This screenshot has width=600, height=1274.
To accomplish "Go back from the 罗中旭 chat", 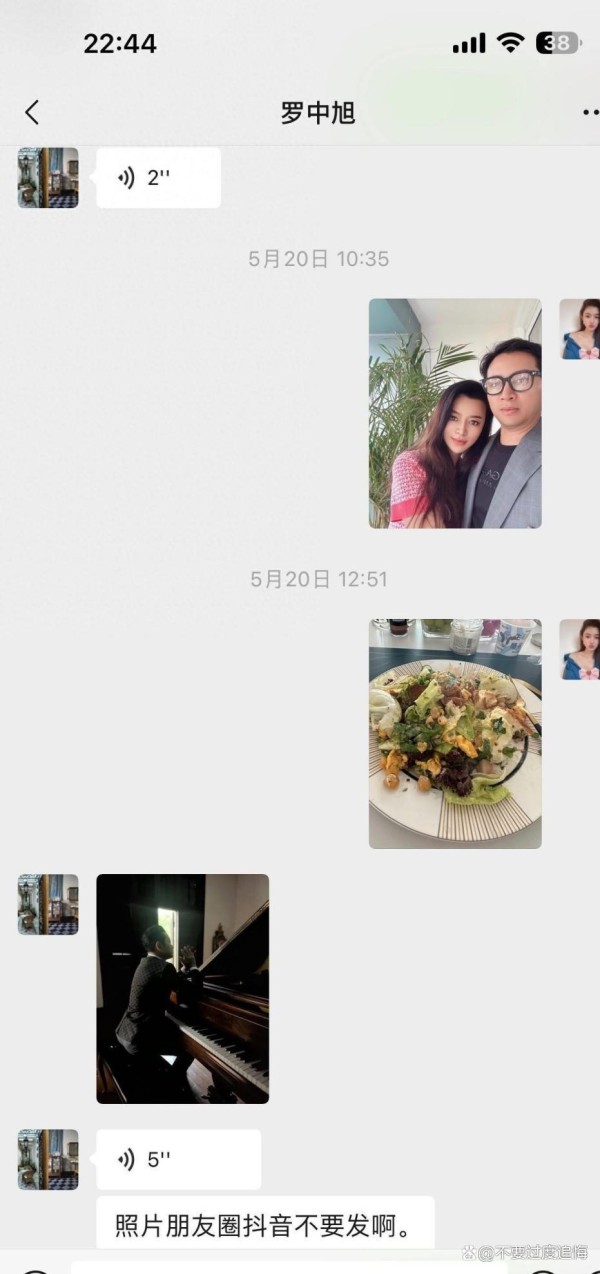I will coord(32,112).
